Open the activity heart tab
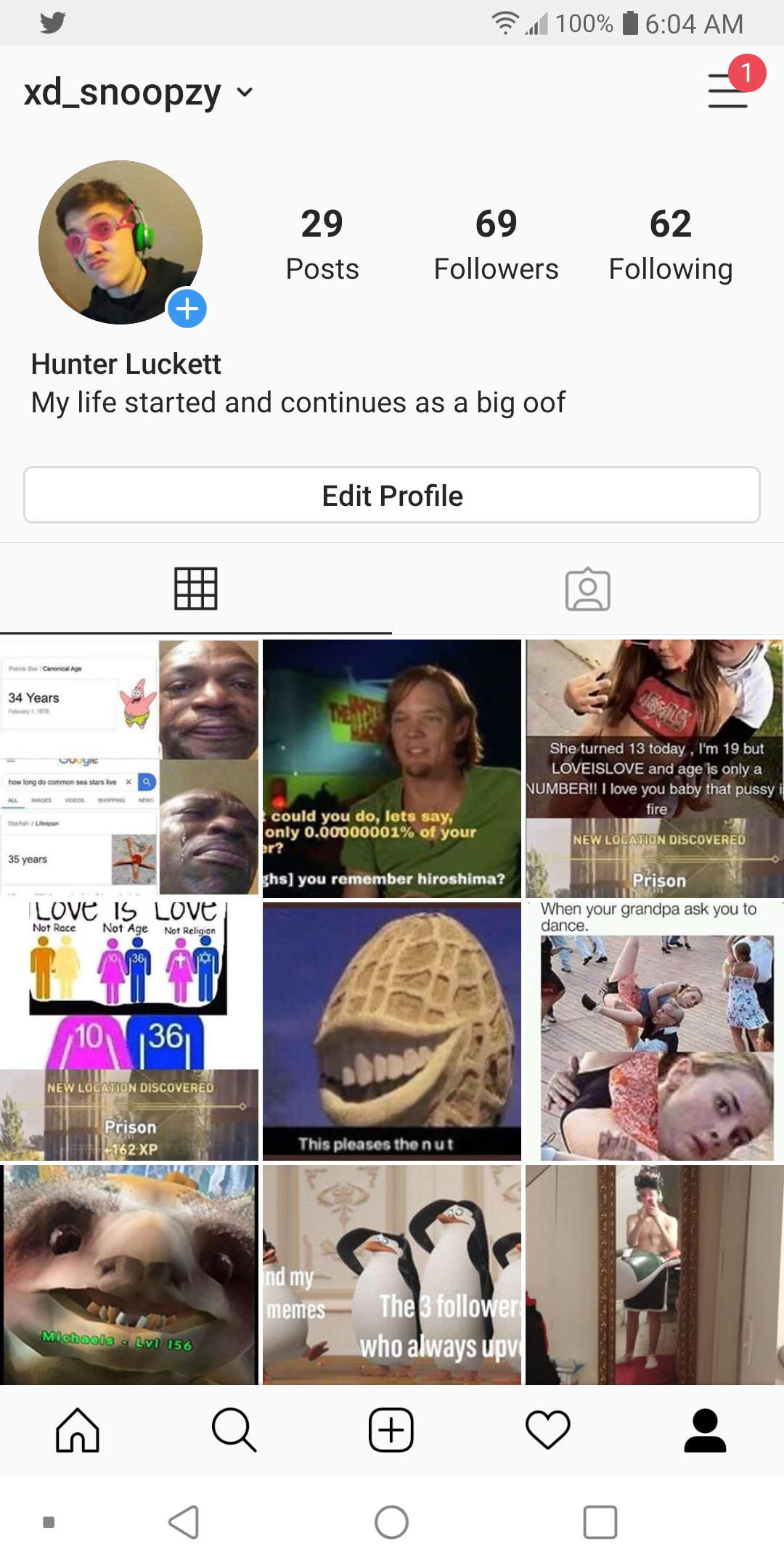The width and height of the screenshot is (784, 1568). (x=548, y=1430)
